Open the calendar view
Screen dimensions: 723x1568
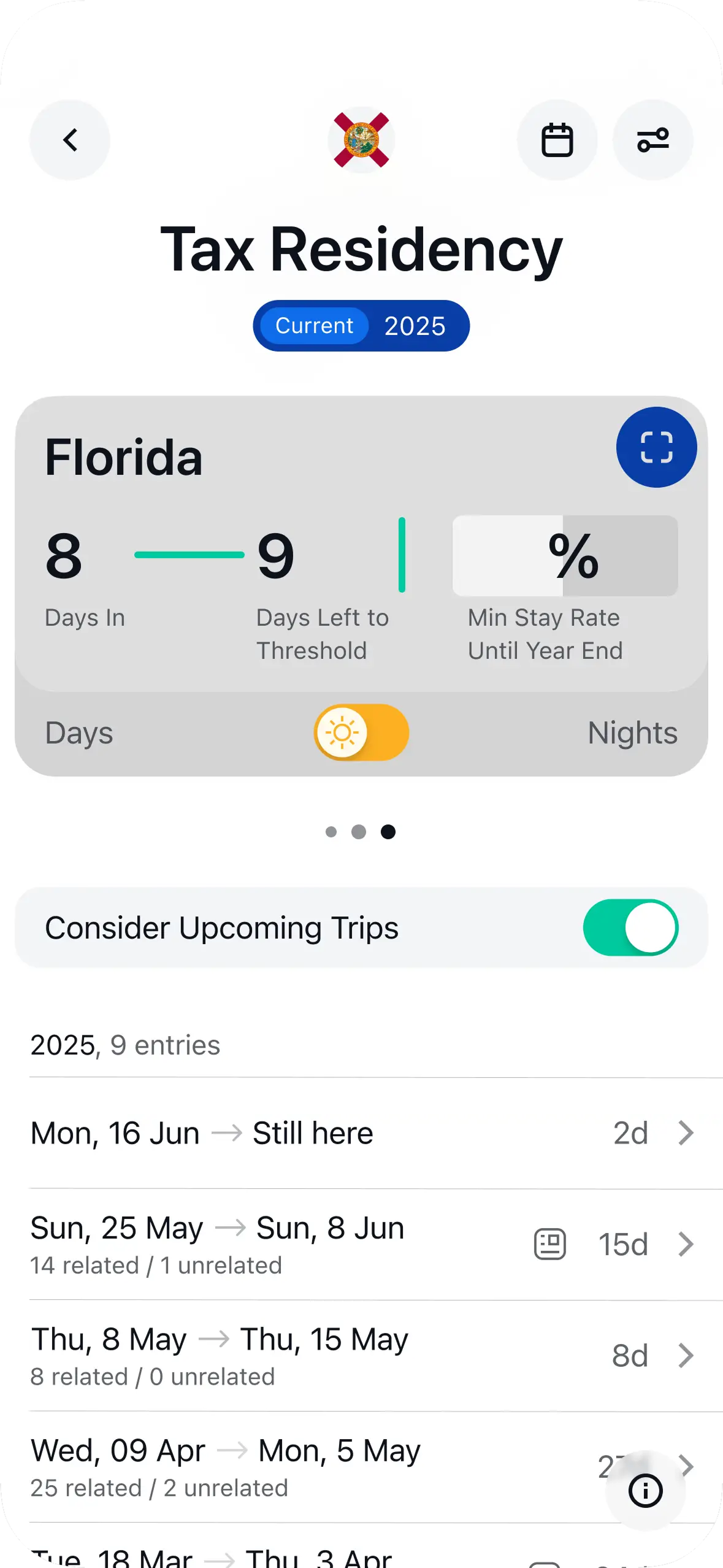click(x=557, y=140)
